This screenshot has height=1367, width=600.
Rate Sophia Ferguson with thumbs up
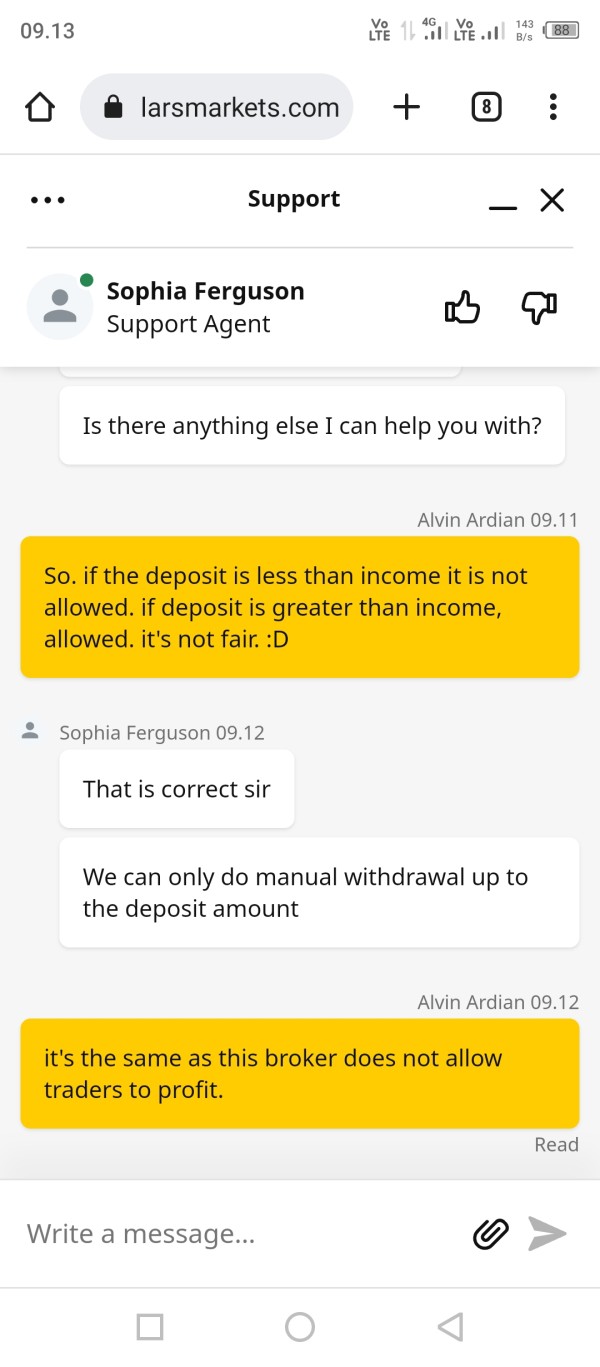[x=462, y=308]
